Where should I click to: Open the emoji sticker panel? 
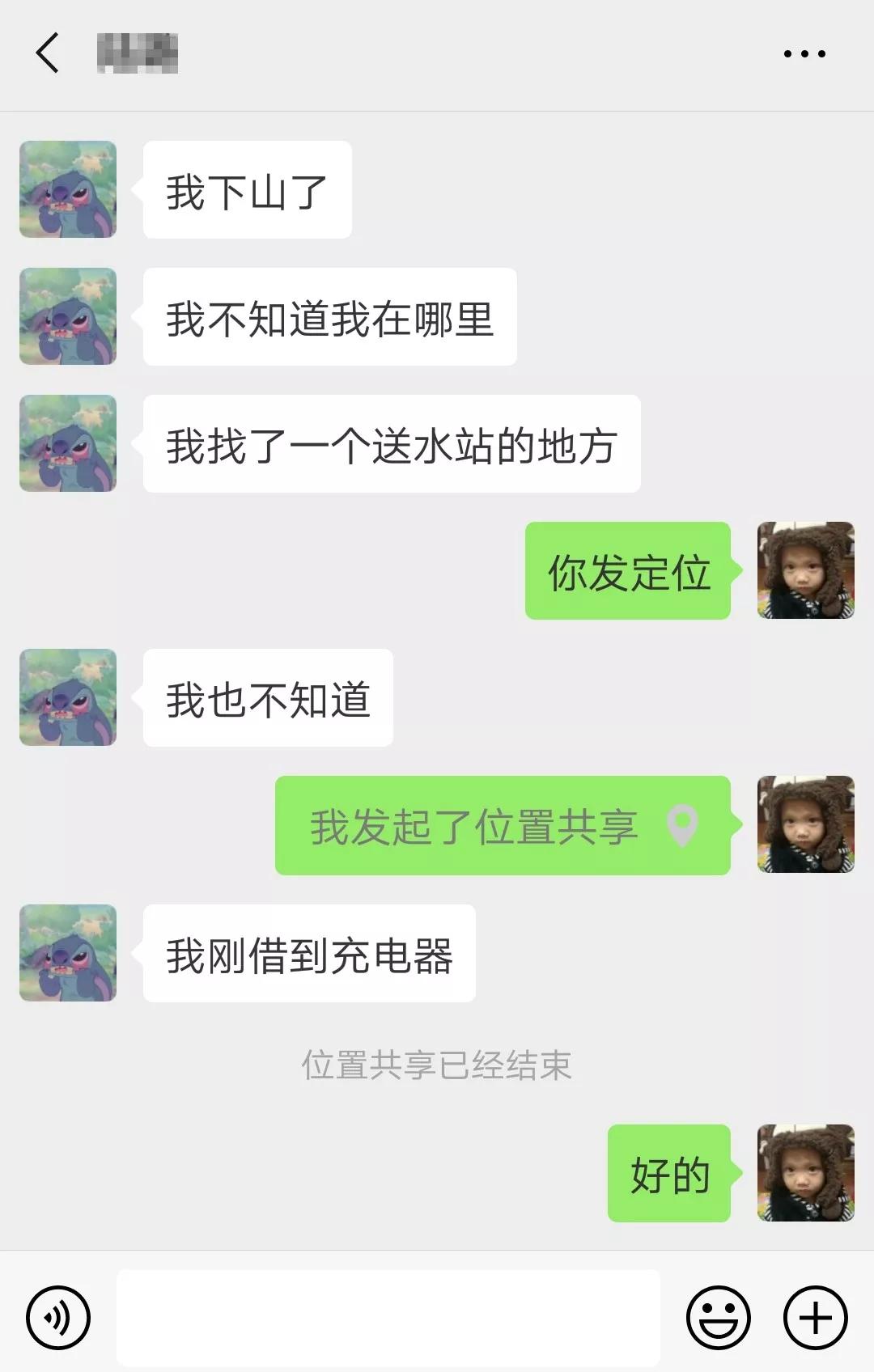point(718,1317)
